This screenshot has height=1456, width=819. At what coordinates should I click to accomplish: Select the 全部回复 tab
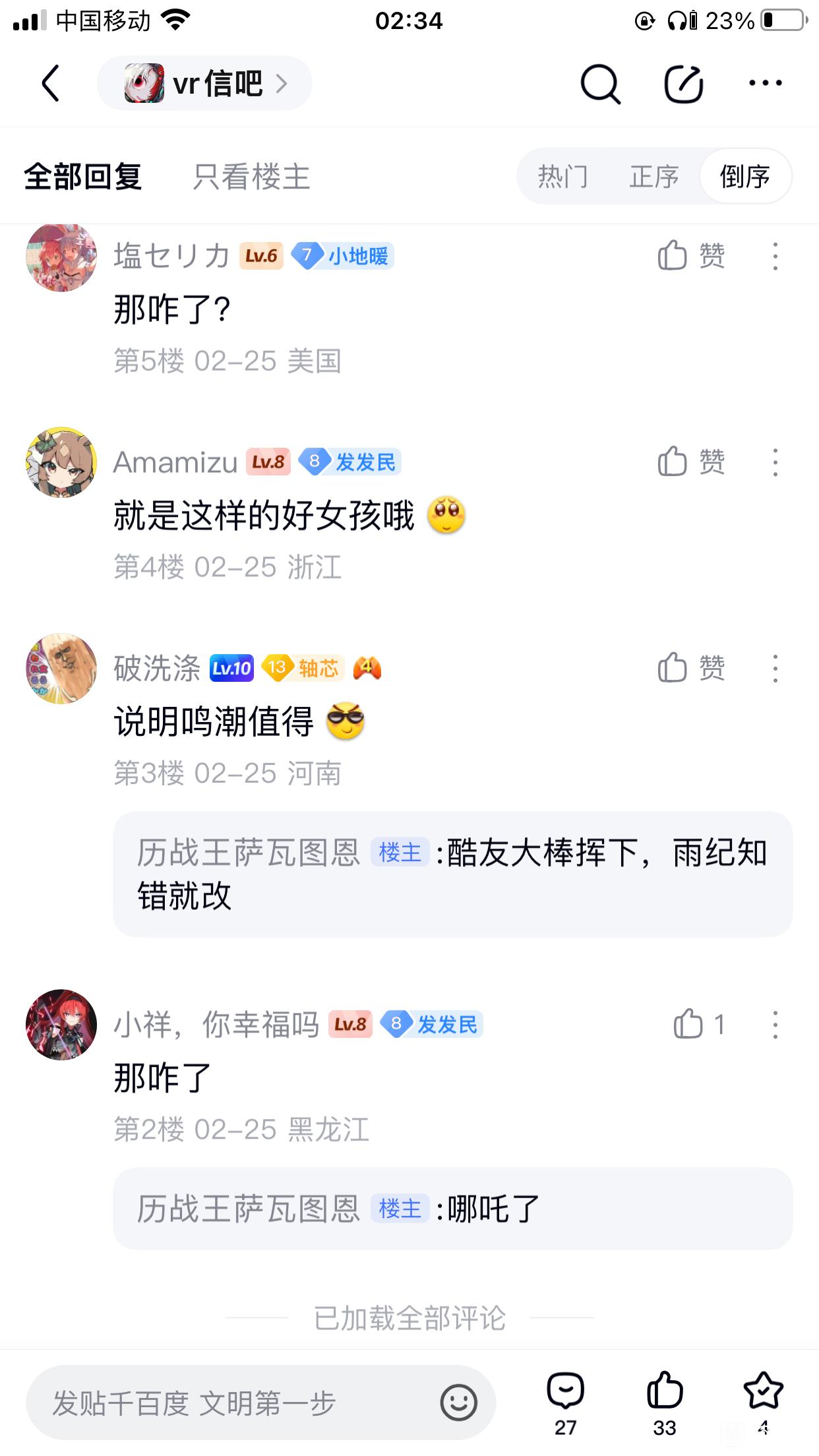click(83, 177)
